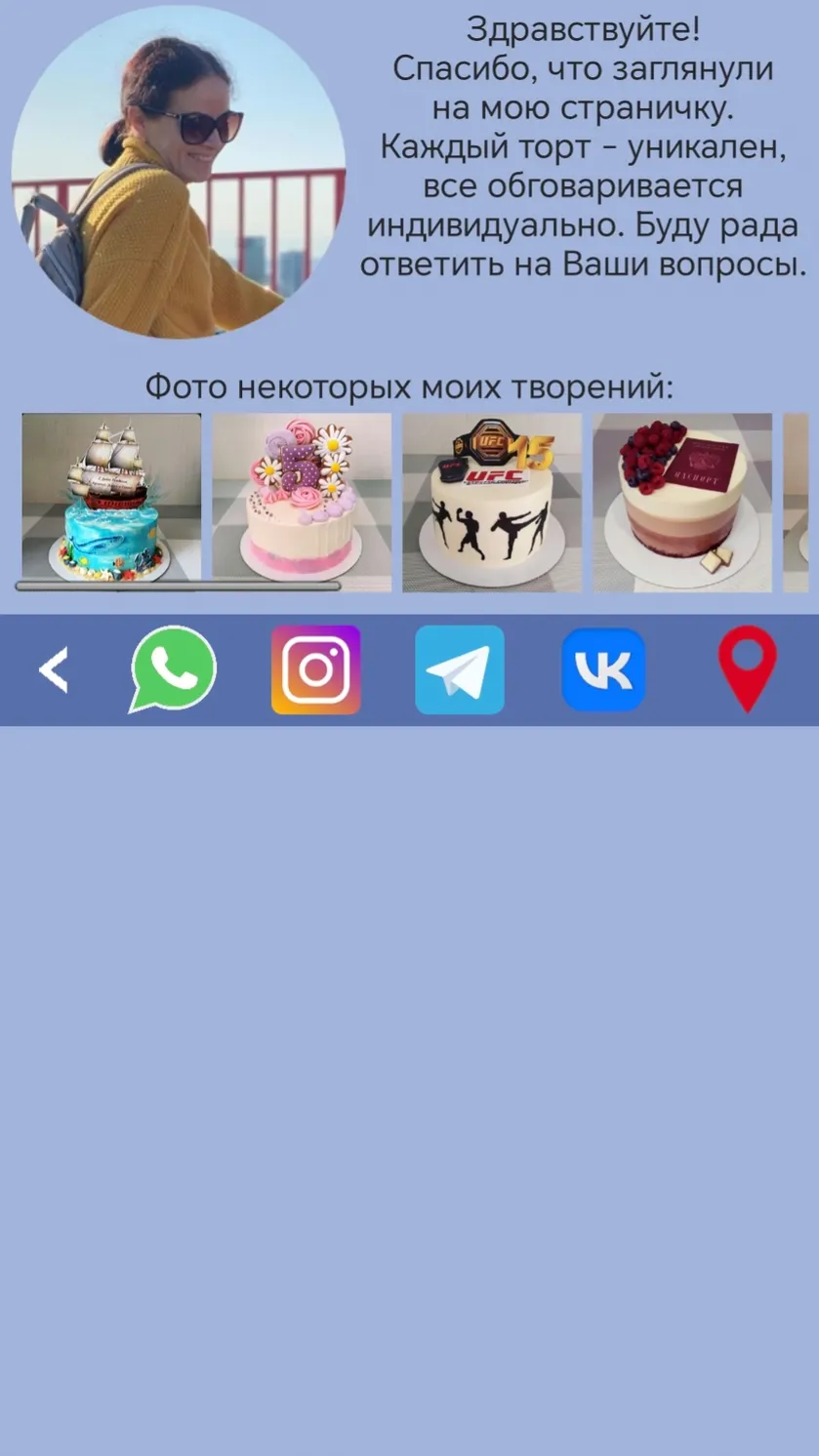This screenshot has width=819, height=1456.
Task: Go back using the white arrow
Action: [54, 670]
